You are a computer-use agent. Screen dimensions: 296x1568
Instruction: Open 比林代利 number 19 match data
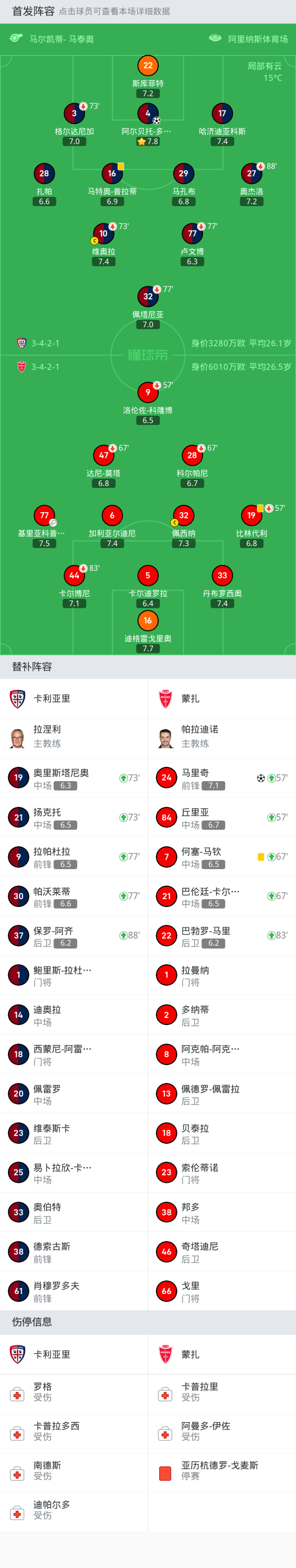click(x=251, y=515)
